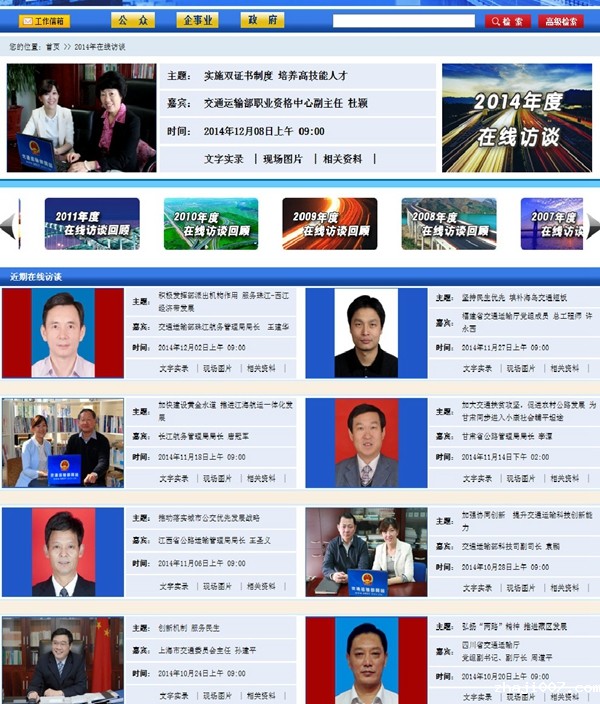Open 相关资料 for the 王圣义 interview
Viewport: 600px width, 704px height.
click(261, 586)
